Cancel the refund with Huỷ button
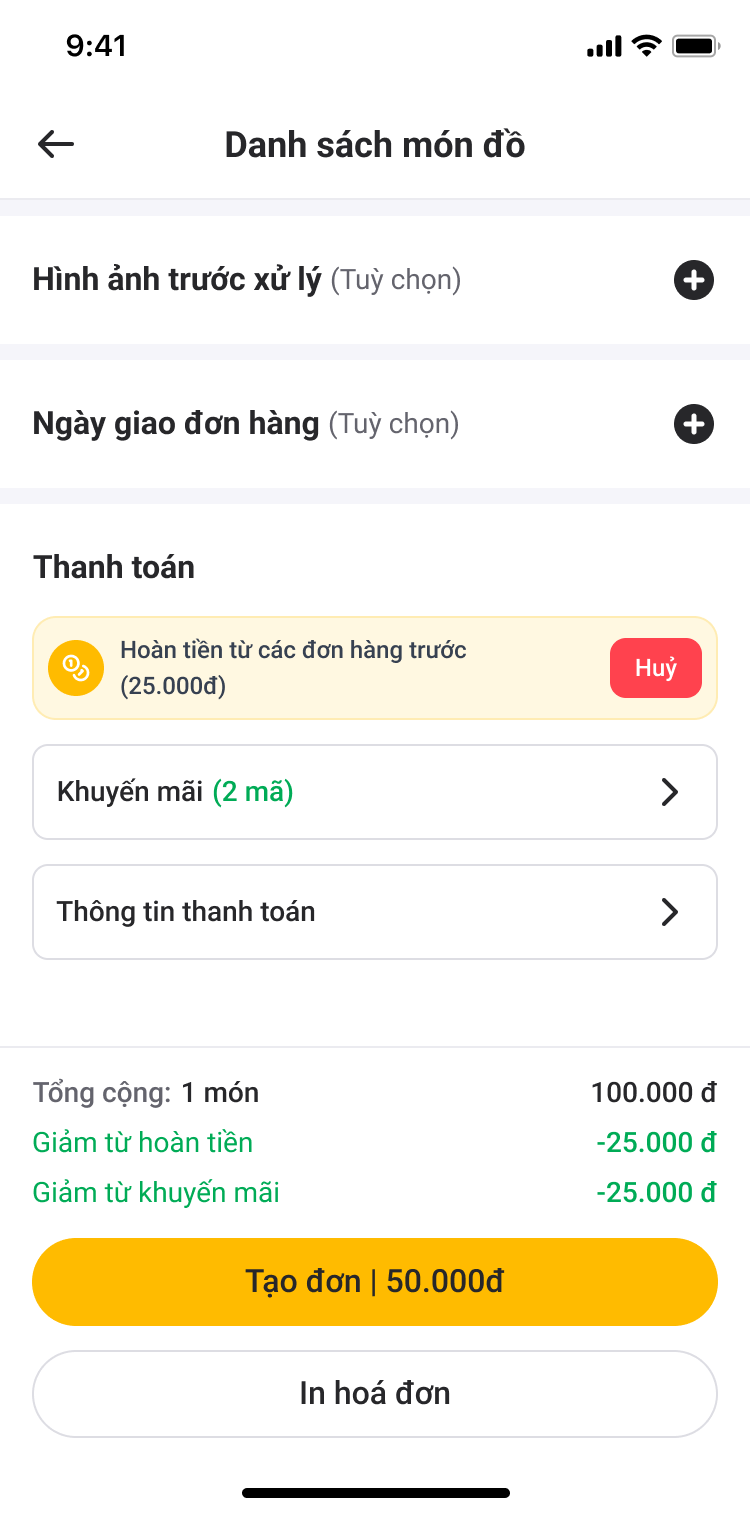The width and height of the screenshot is (750, 1514). pos(655,668)
